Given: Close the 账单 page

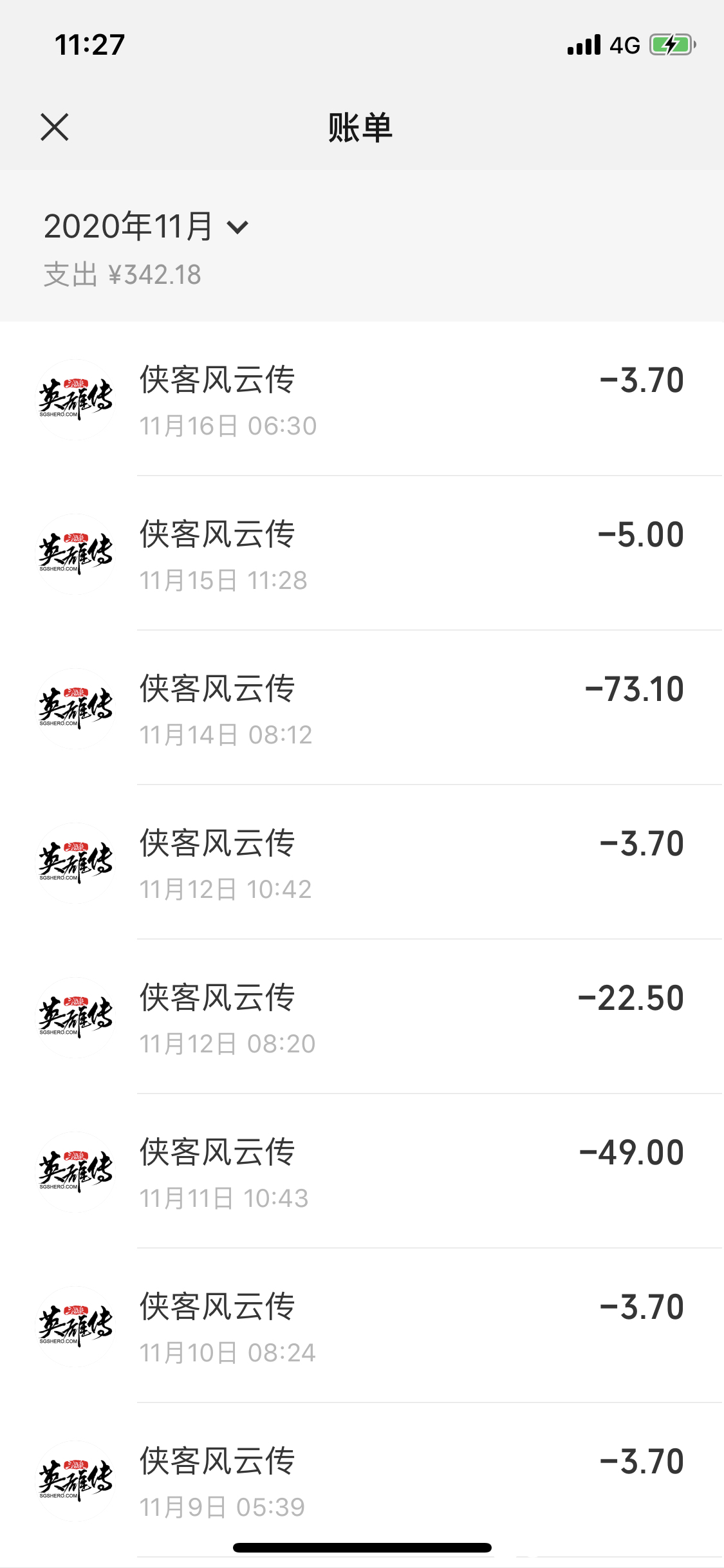Looking at the screenshot, I should click(x=55, y=127).
